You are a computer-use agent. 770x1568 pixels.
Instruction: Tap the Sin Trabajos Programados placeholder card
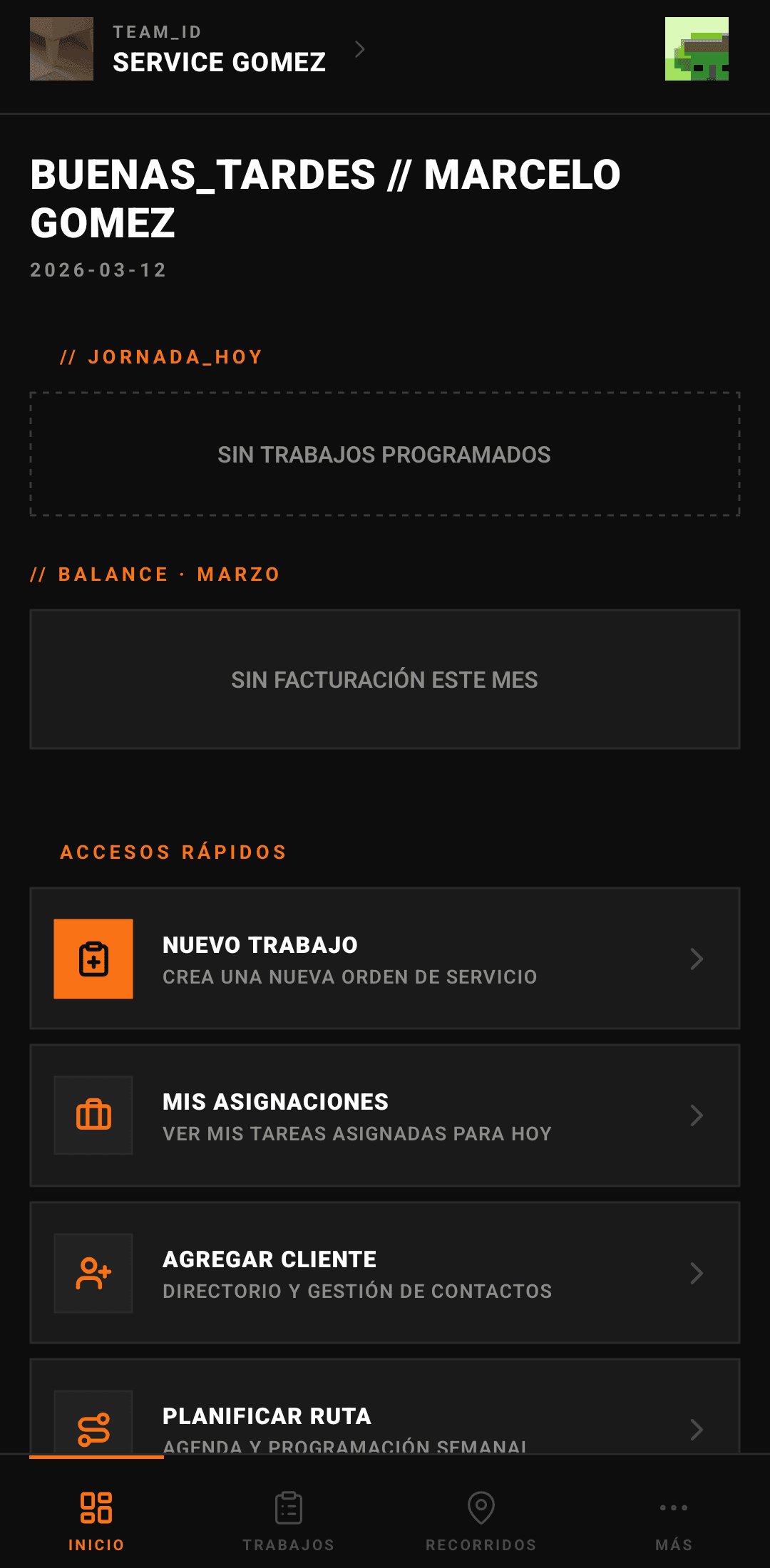[x=385, y=453]
